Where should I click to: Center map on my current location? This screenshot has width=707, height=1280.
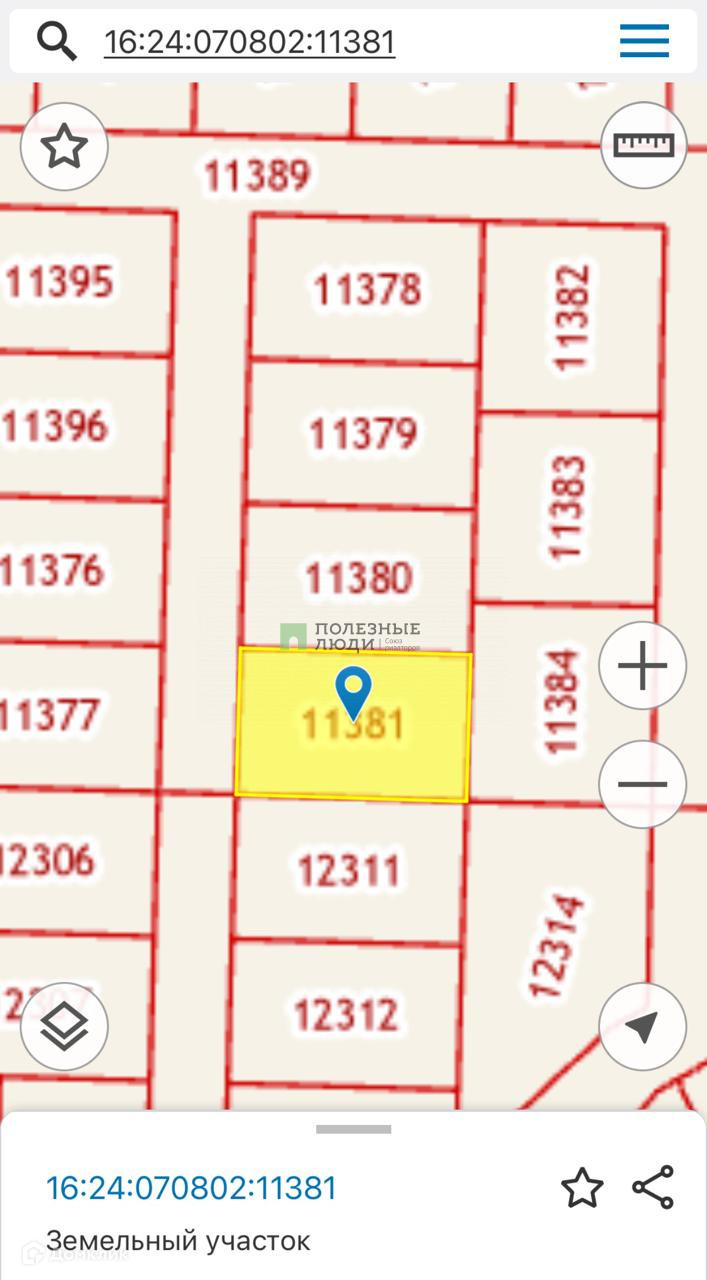643,1027
